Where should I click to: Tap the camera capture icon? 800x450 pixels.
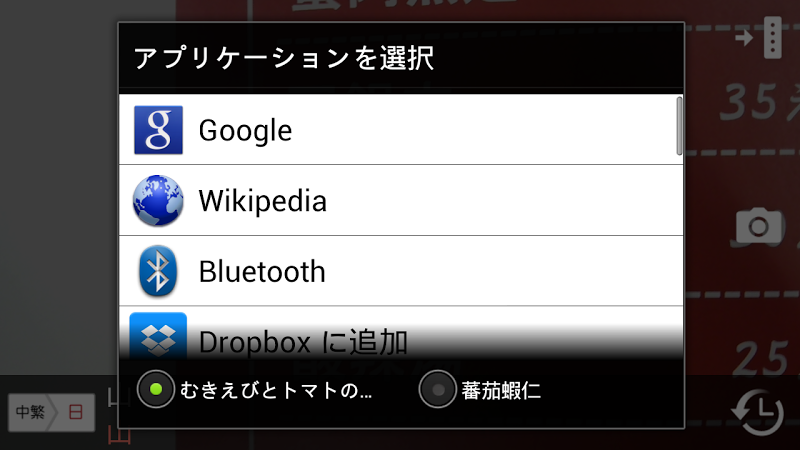click(758, 225)
